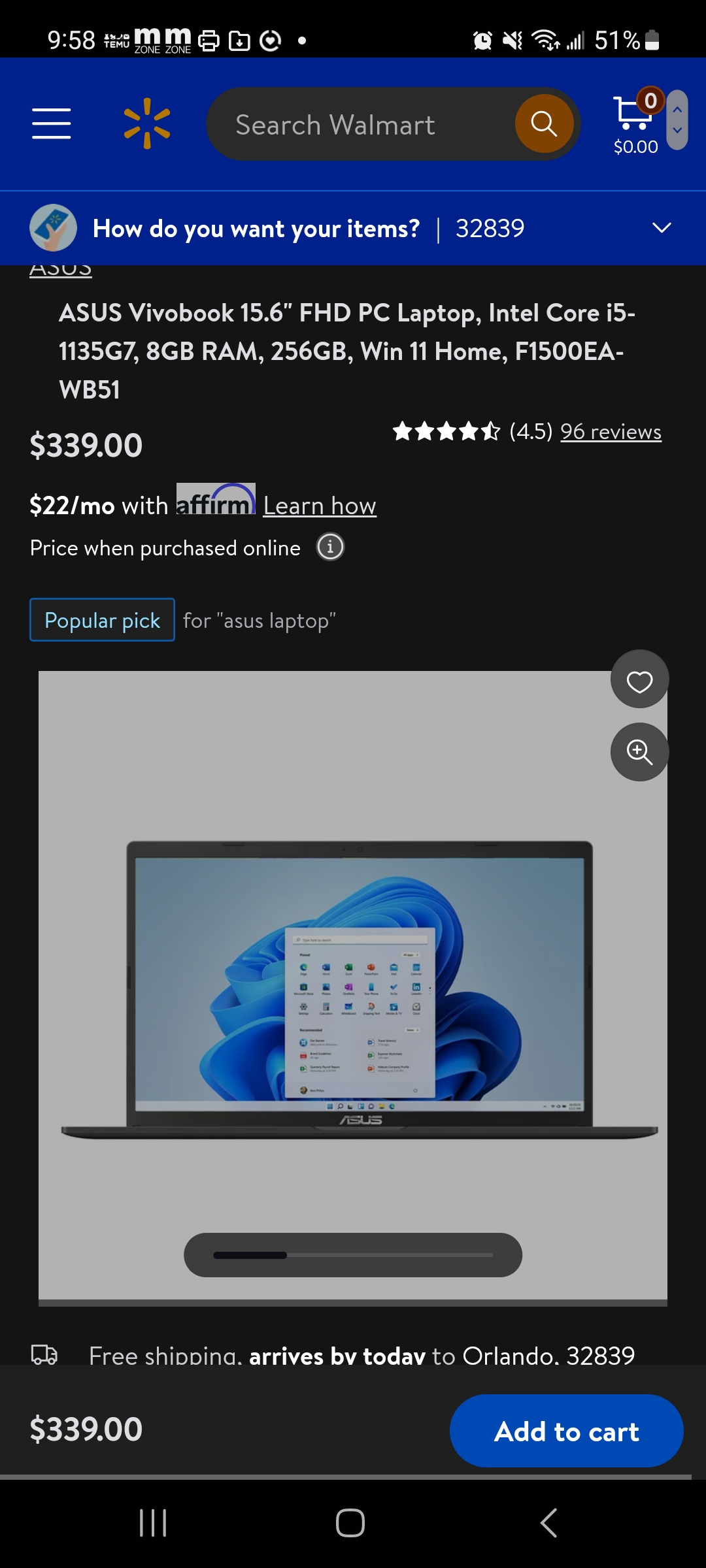Viewport: 706px width, 1568px height.
Task: View the 96 reviews
Action: pos(611,432)
